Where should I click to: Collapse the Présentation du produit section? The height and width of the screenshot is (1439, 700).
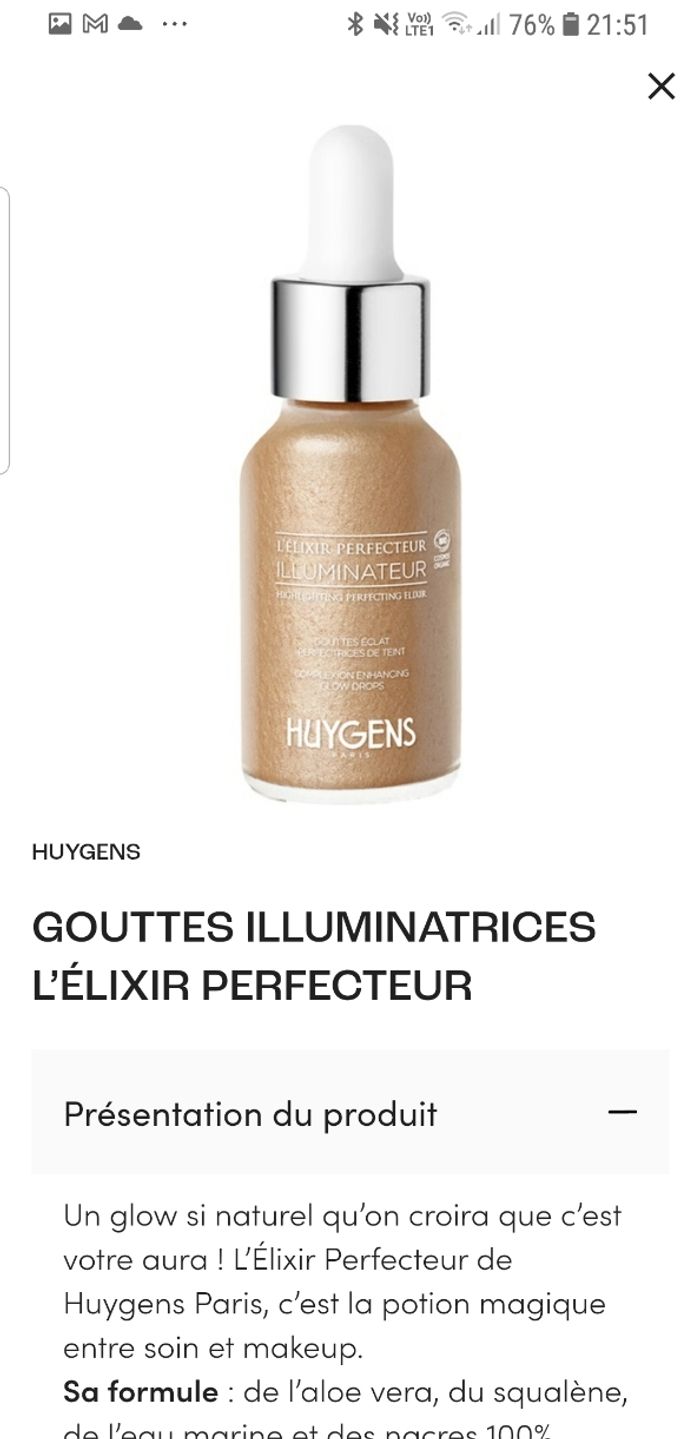point(622,1112)
